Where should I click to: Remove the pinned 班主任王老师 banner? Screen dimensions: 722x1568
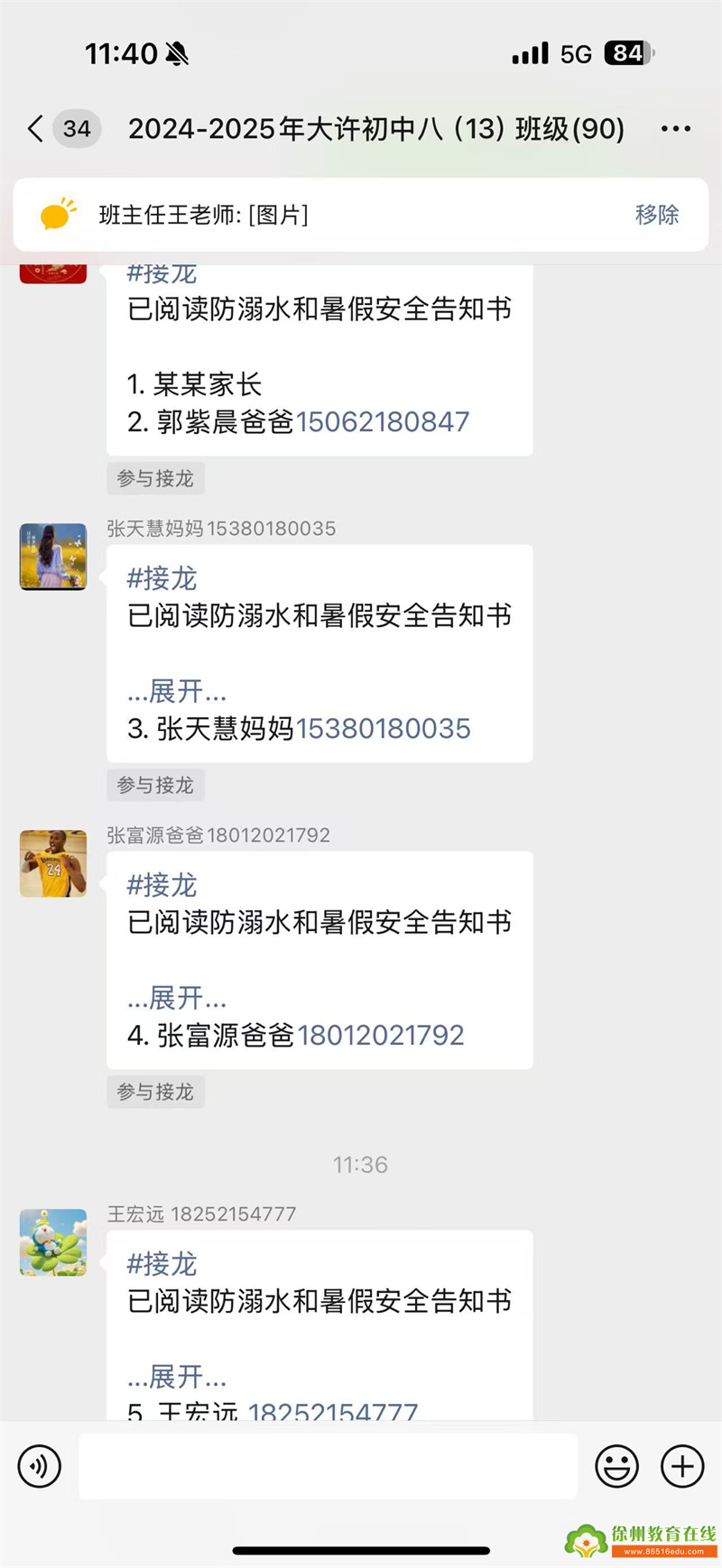[x=656, y=215]
